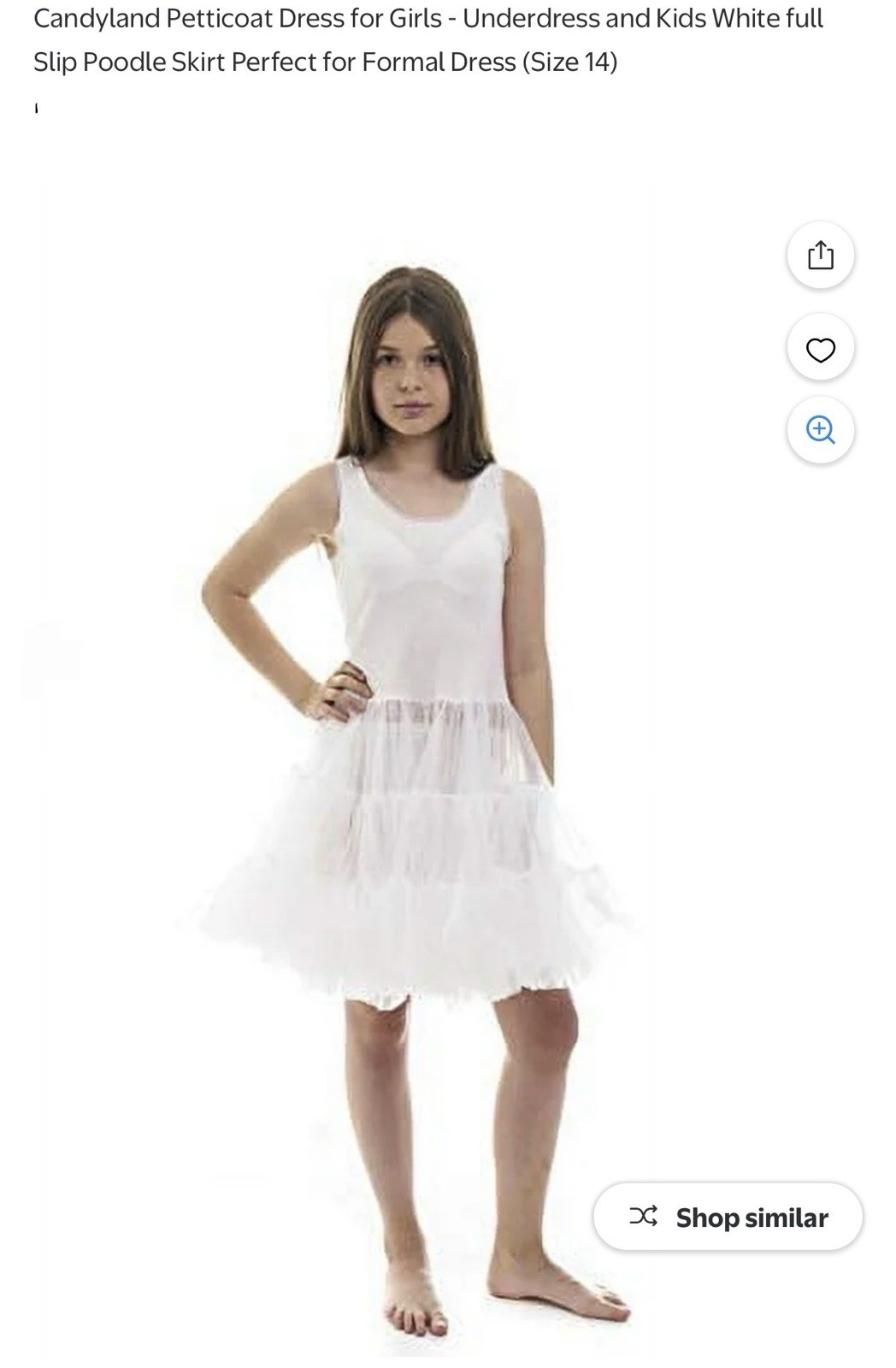Add the dress to favorites with the heart
The image size is (896, 1368).
820,349
